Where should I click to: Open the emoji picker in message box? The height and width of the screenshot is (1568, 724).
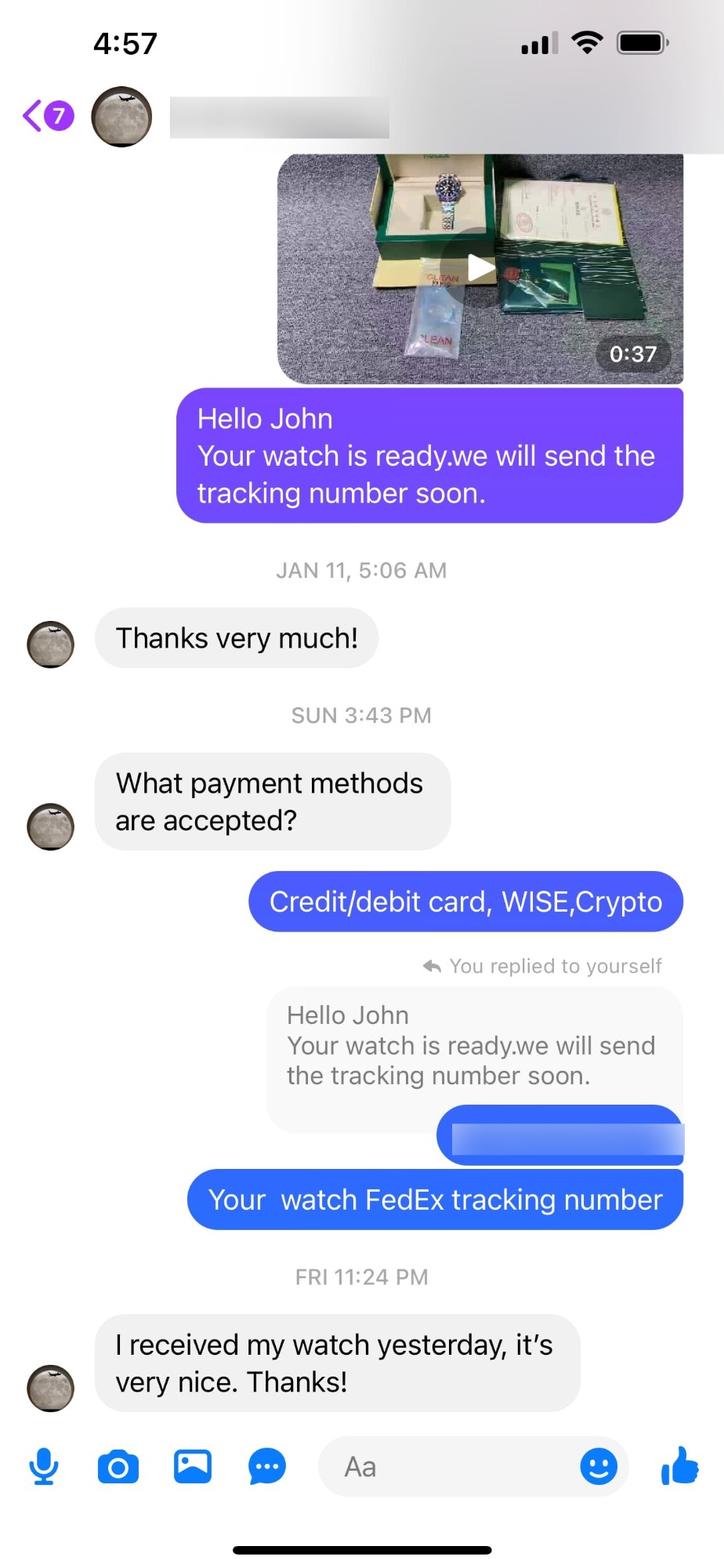tap(599, 1466)
